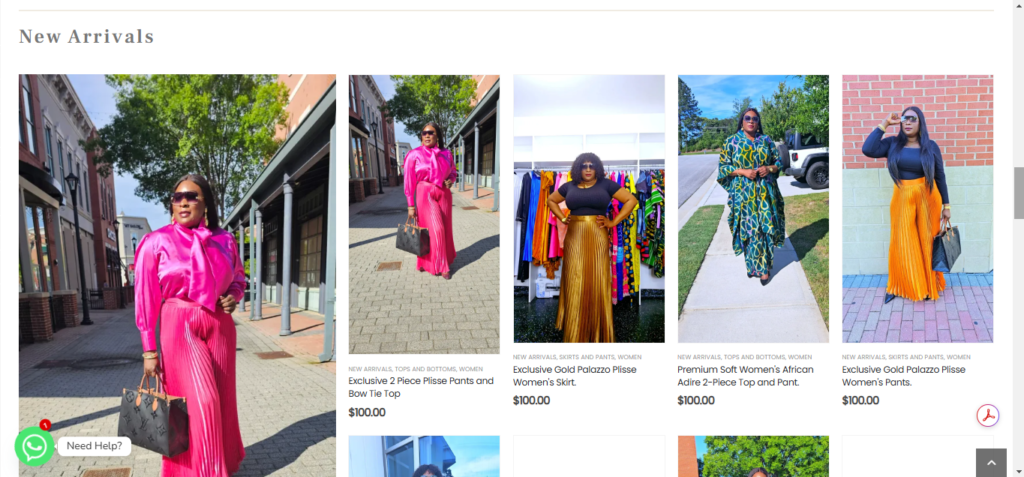The height and width of the screenshot is (477, 1024).
Task: Open Exclusive Gold Palazzo Plisse Women's Skirt link
Action: [x=574, y=375]
